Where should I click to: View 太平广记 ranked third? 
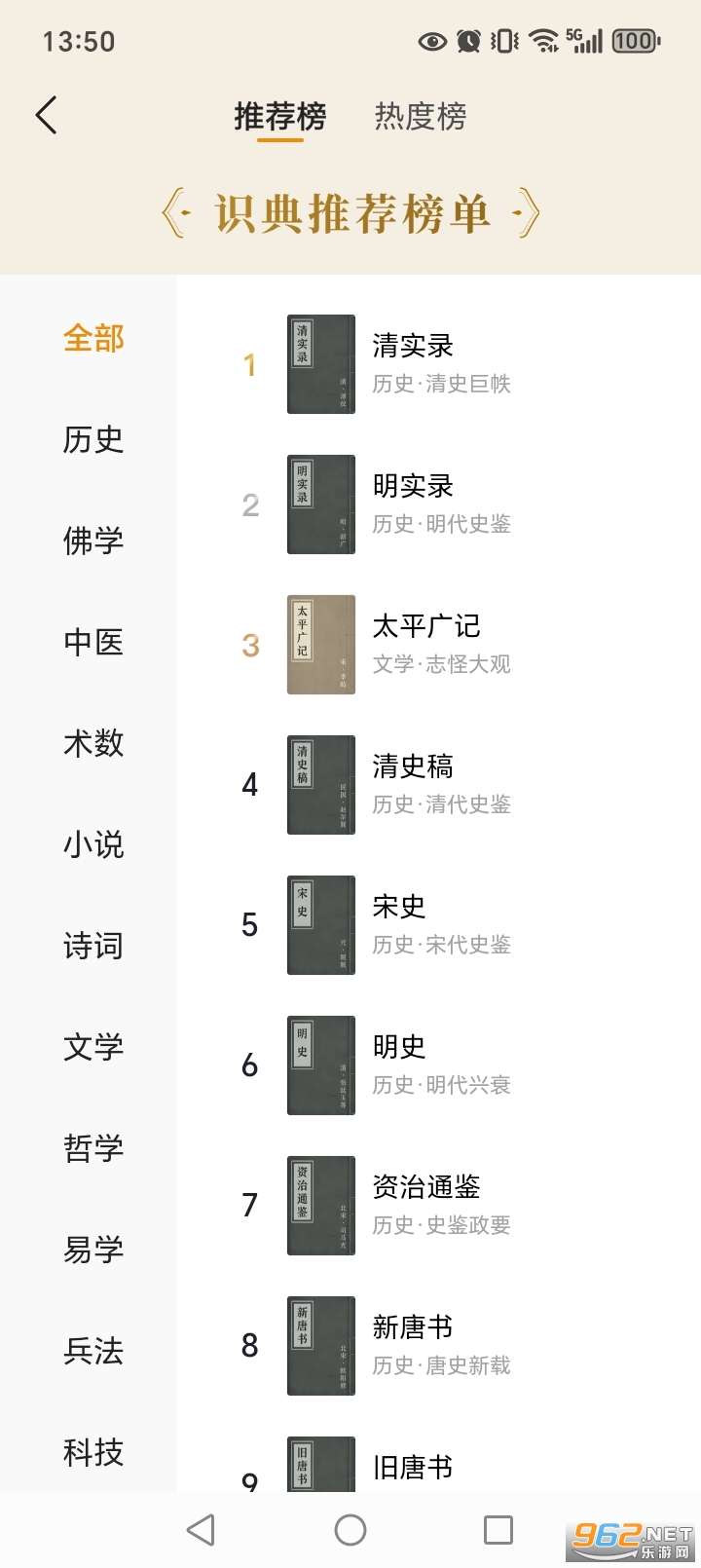tap(425, 644)
